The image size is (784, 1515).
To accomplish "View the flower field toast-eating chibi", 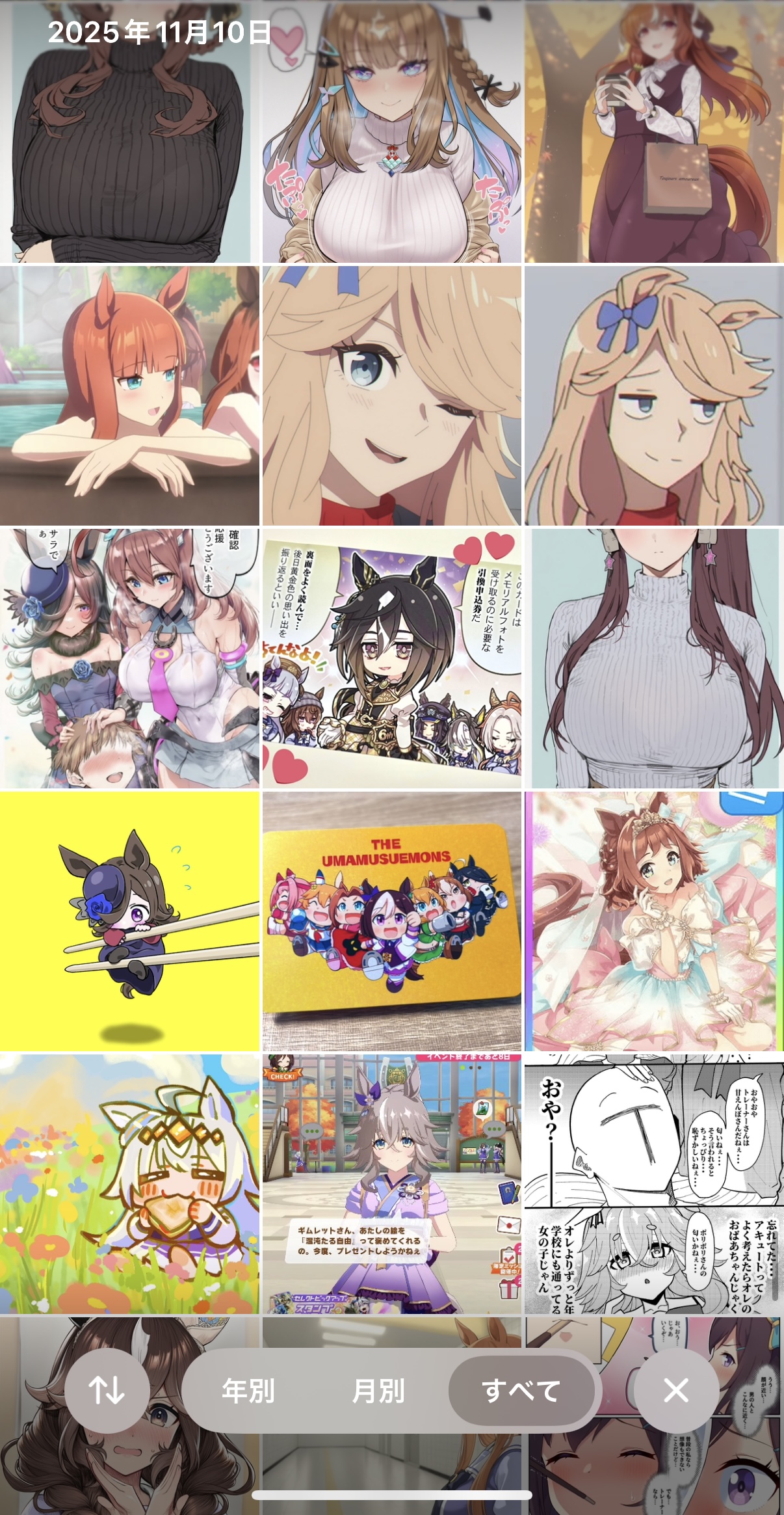I will click(129, 1184).
